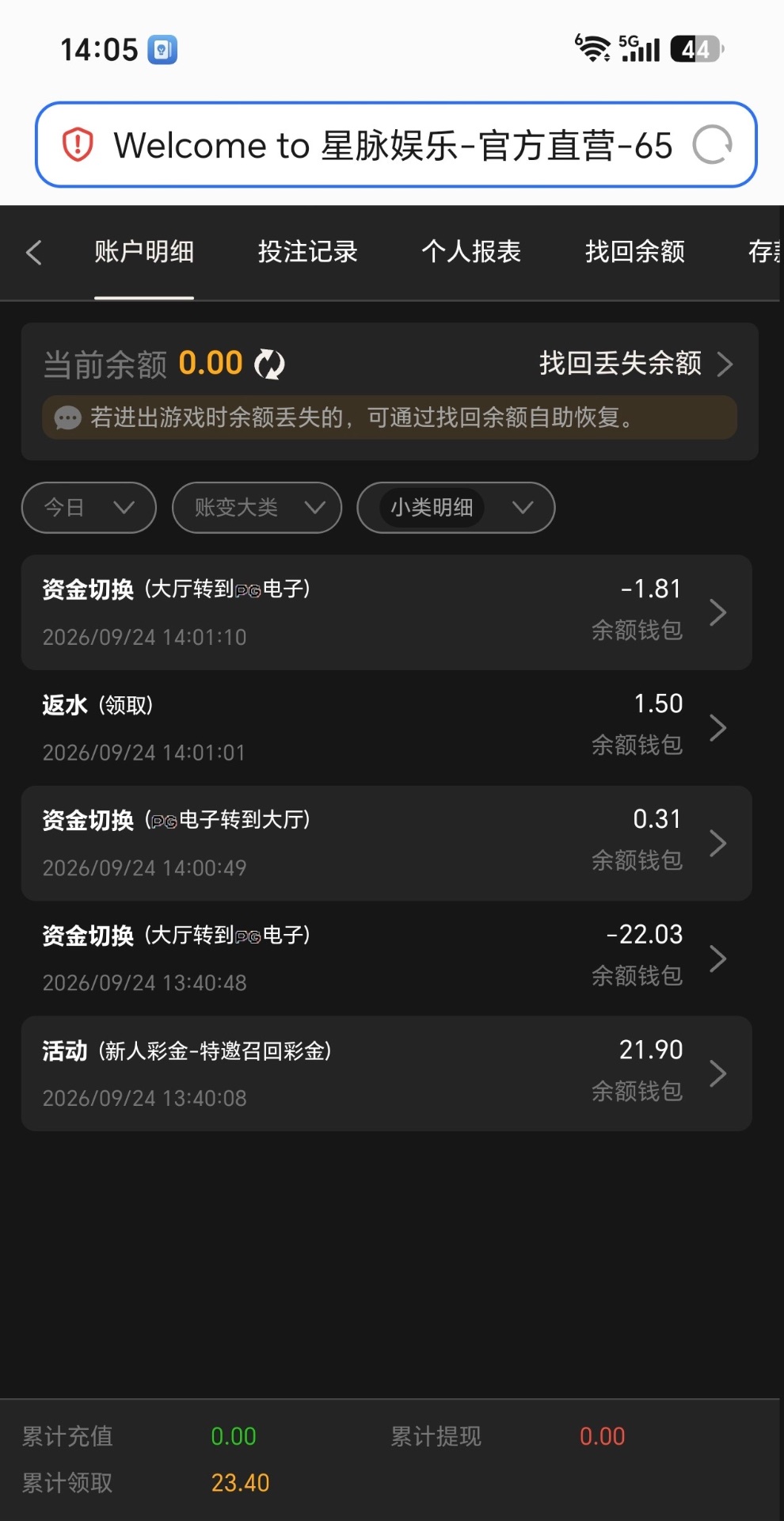This screenshot has width=784, height=1521.
Task: Open the site security shield icon
Action: click(78, 145)
